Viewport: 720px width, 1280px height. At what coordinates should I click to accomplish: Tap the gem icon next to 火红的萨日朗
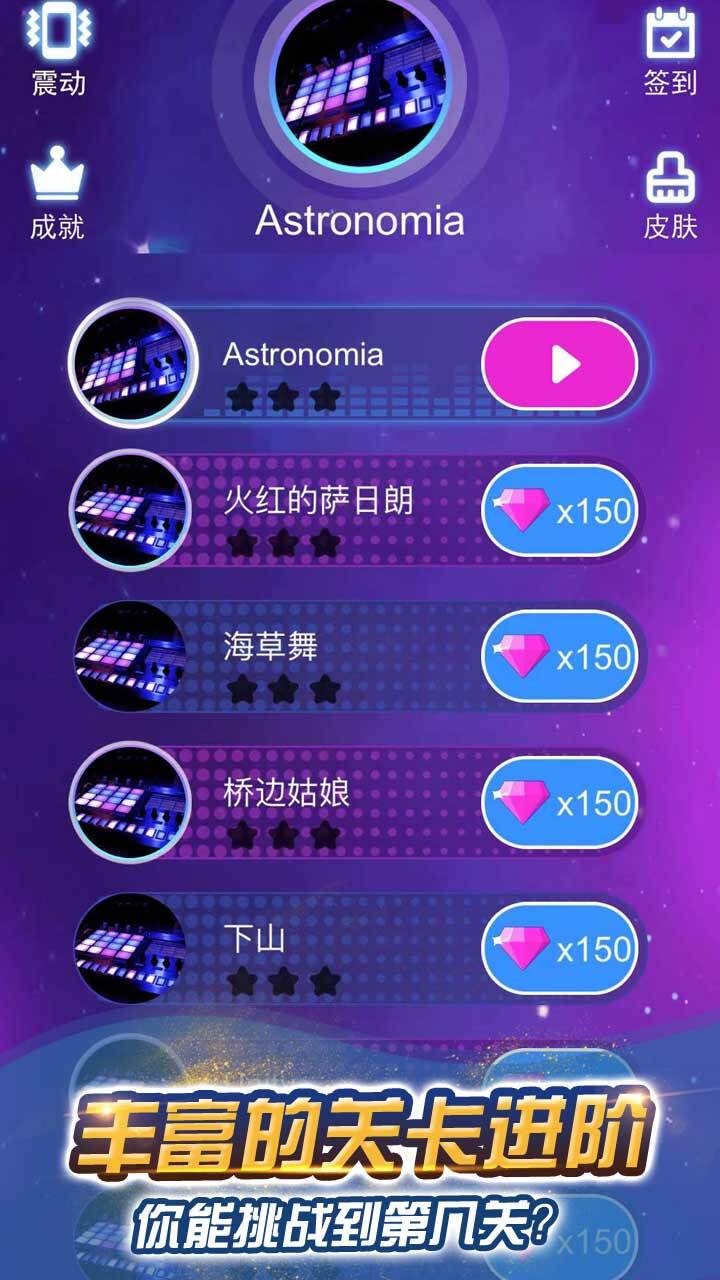tap(520, 510)
